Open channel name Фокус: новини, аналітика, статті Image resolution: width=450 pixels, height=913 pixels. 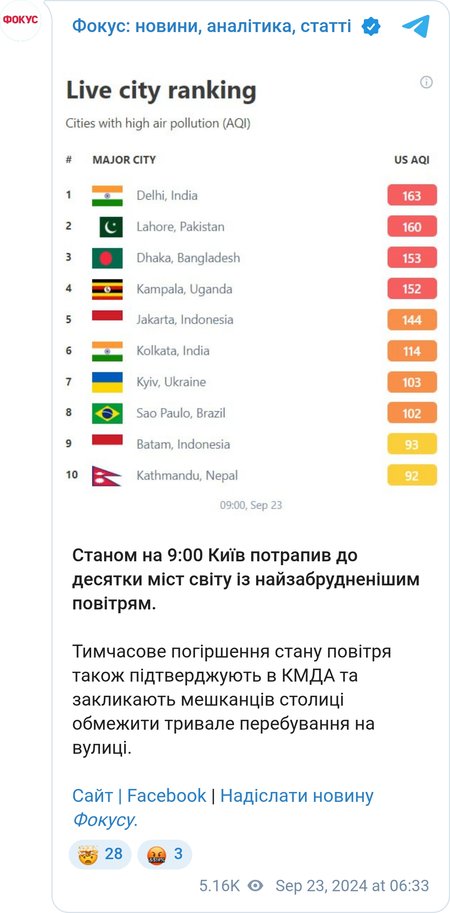(211, 26)
